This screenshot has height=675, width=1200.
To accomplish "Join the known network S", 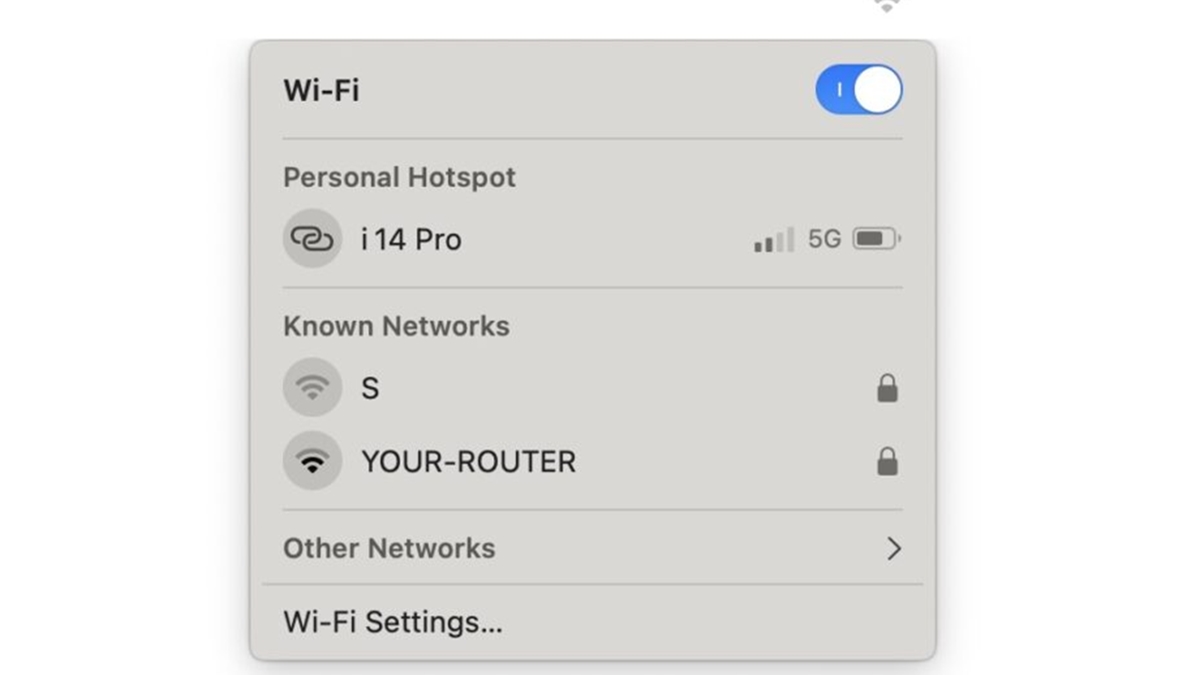I will (x=369, y=388).
